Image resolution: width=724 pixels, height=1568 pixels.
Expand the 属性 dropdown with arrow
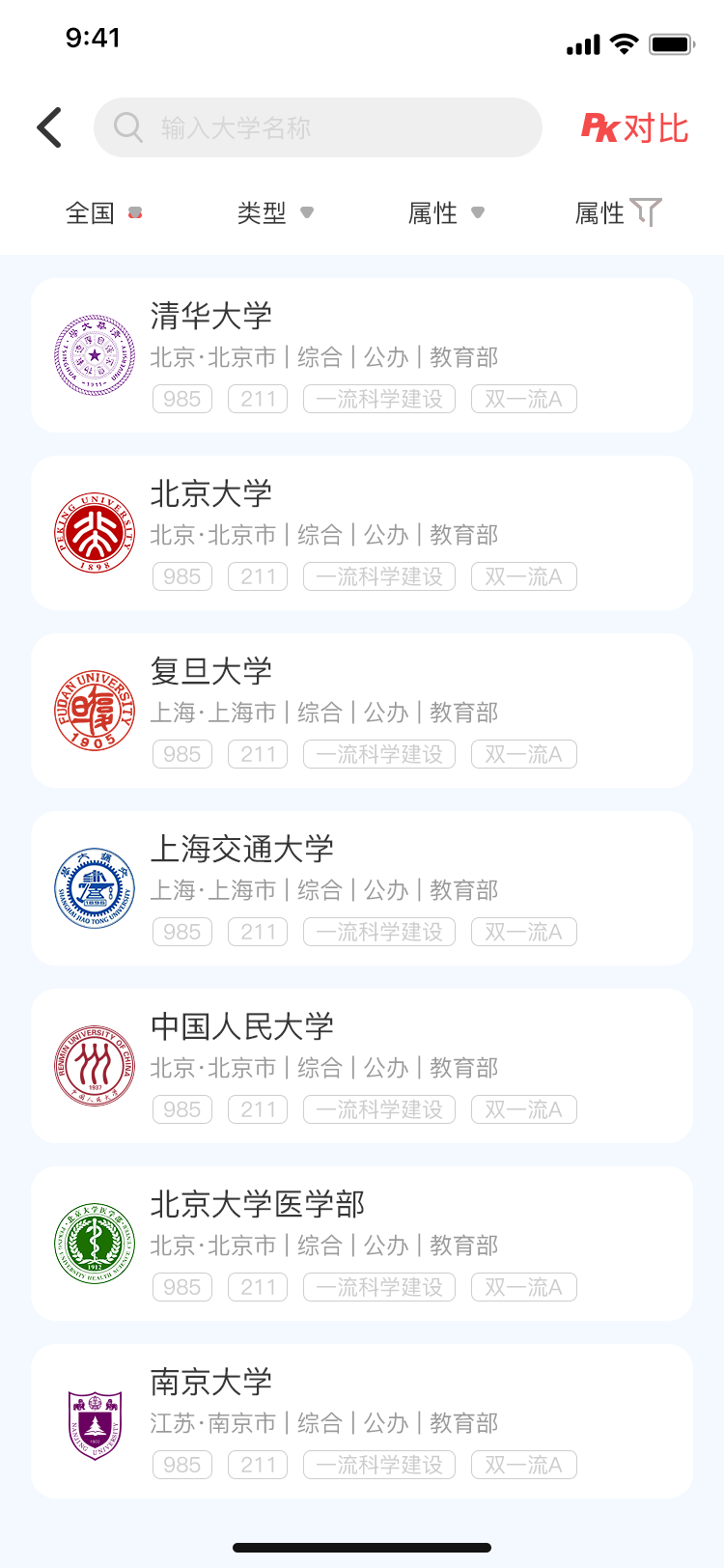pyautogui.click(x=446, y=212)
